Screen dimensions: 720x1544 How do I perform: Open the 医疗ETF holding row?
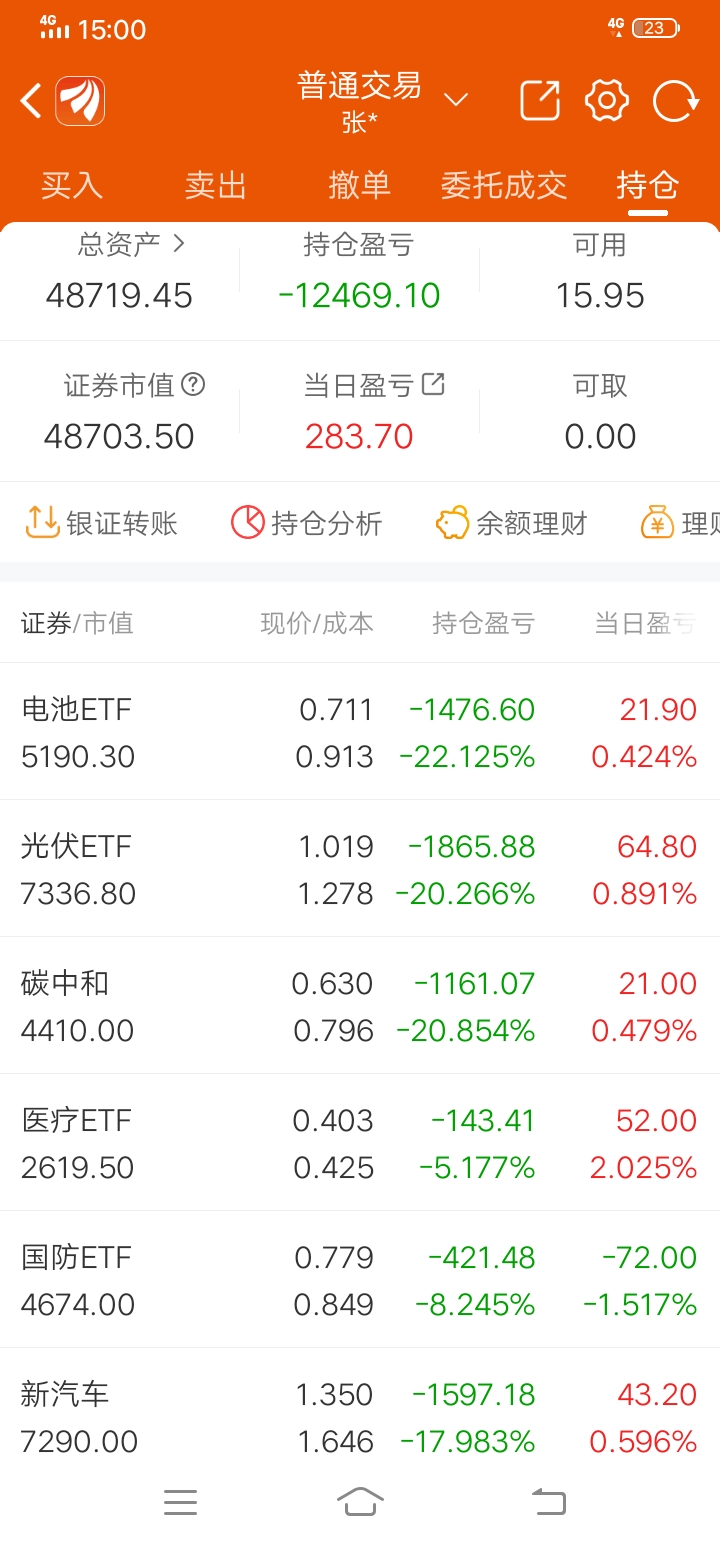point(360,1143)
